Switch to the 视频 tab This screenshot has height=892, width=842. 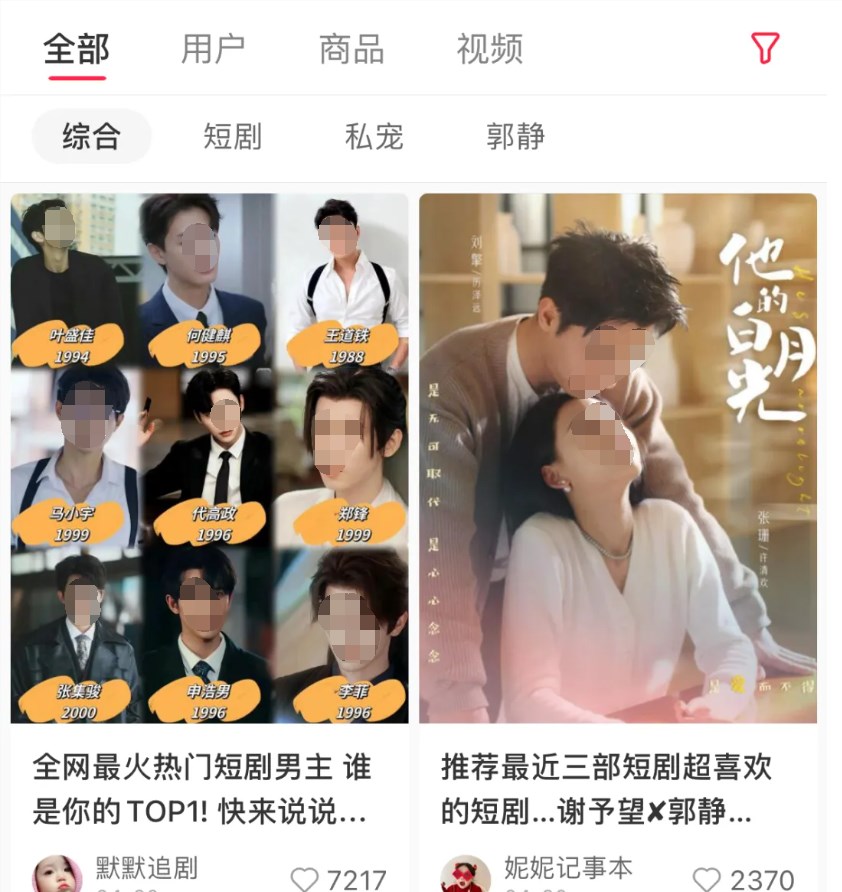(x=489, y=48)
